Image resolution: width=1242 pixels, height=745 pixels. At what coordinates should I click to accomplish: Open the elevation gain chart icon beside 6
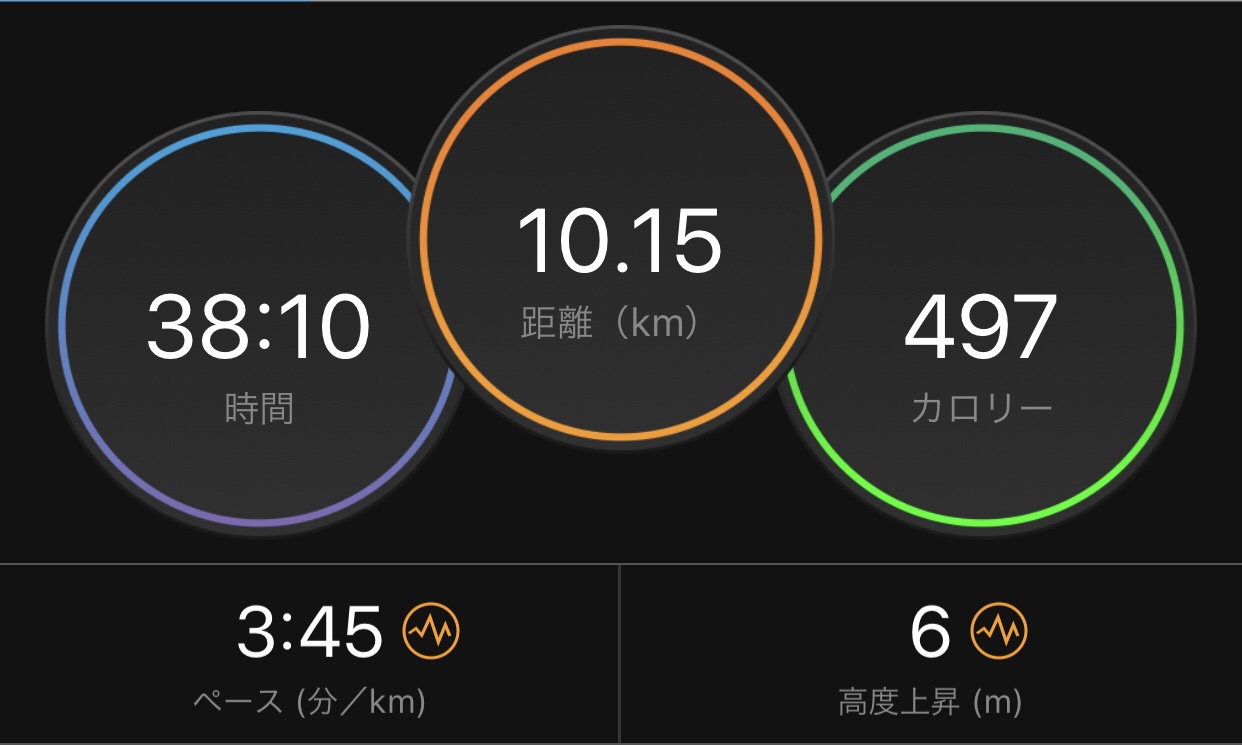(999, 630)
